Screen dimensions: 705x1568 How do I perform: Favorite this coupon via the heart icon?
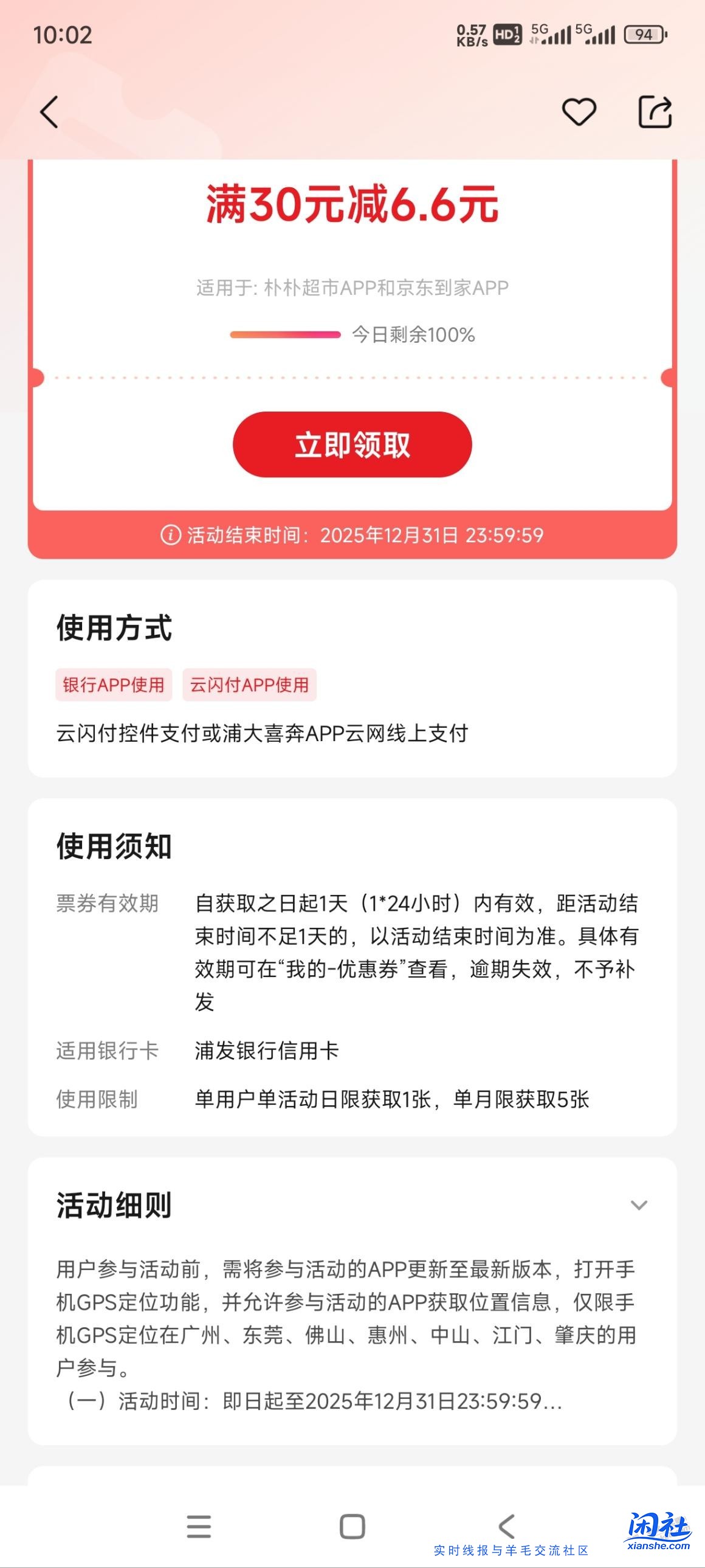tap(580, 111)
